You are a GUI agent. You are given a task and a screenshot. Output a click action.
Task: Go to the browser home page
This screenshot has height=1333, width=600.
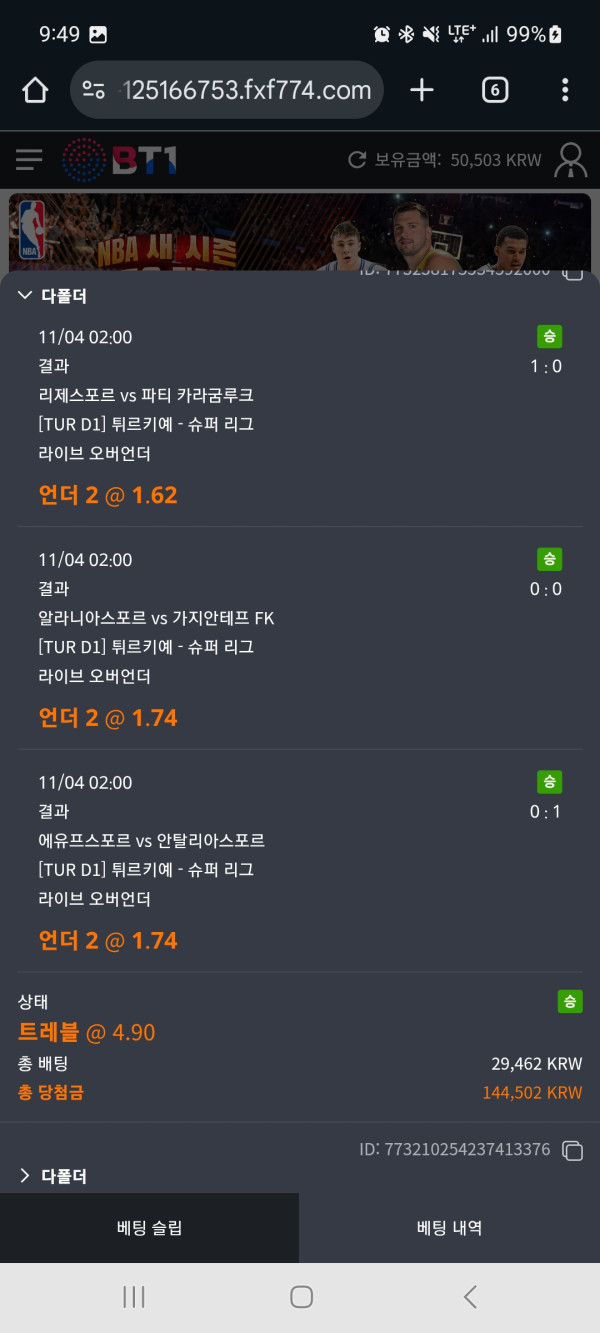point(35,91)
